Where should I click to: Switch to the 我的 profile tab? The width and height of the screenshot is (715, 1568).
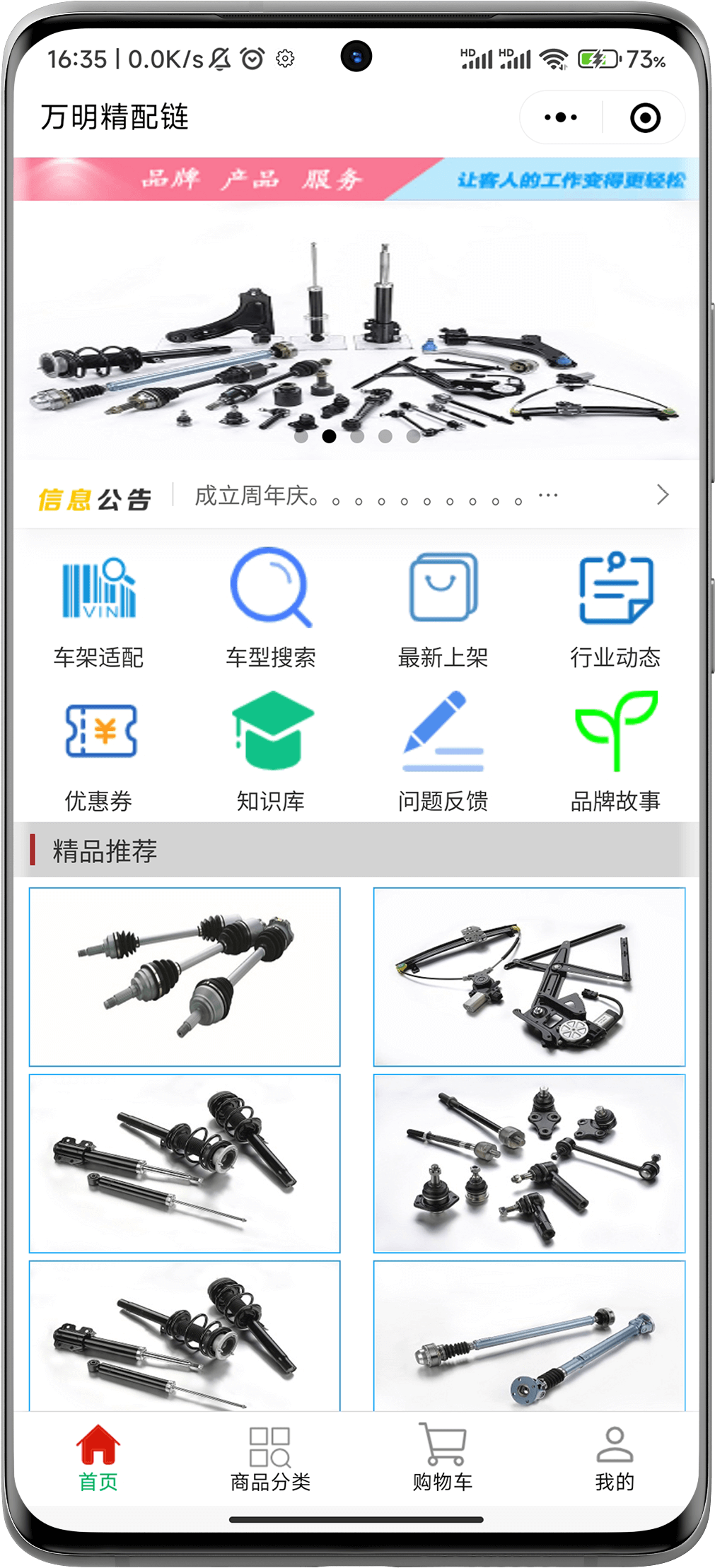pyautogui.click(x=615, y=1458)
